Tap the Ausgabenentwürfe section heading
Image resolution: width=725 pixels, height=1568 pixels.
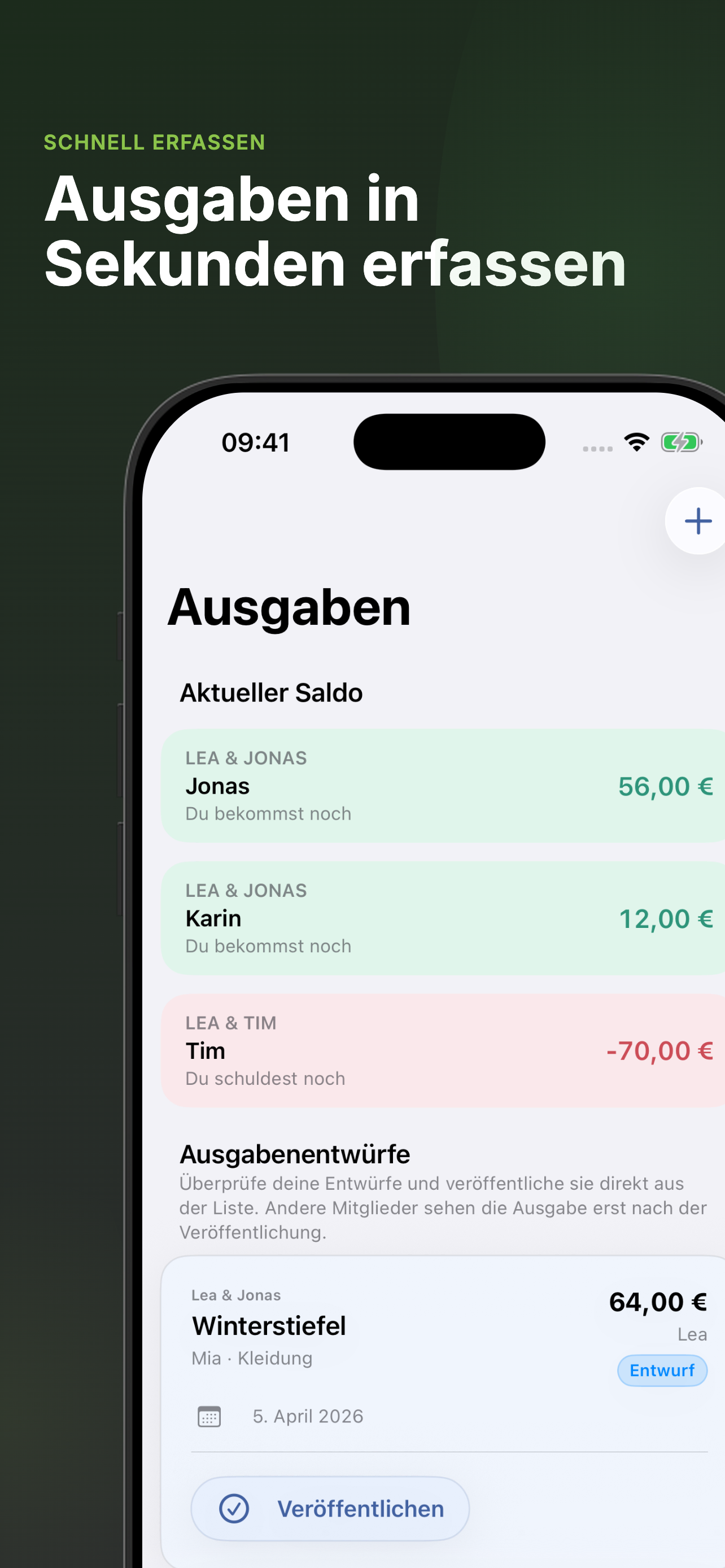[295, 1154]
